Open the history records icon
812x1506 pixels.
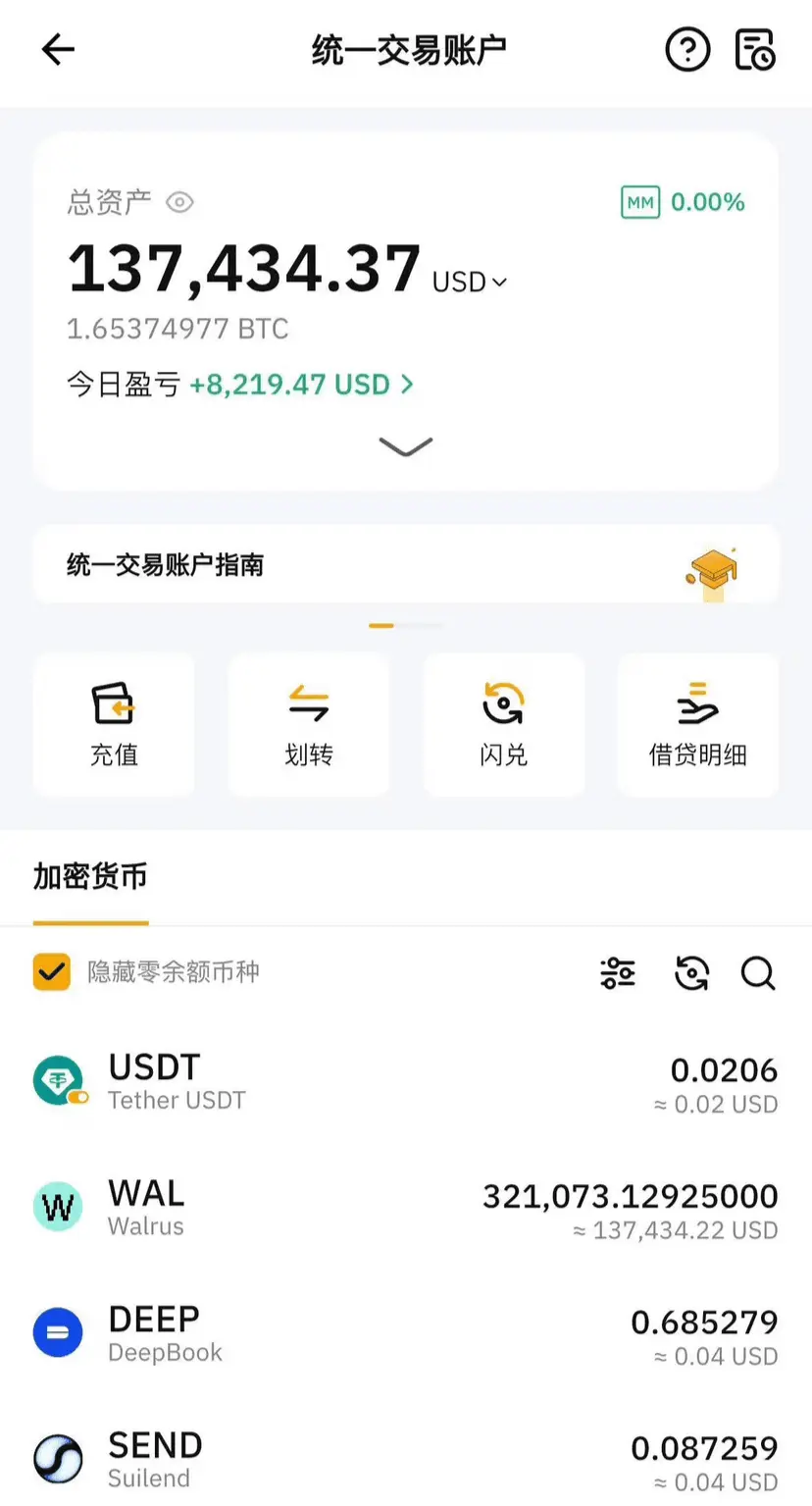pos(755,49)
